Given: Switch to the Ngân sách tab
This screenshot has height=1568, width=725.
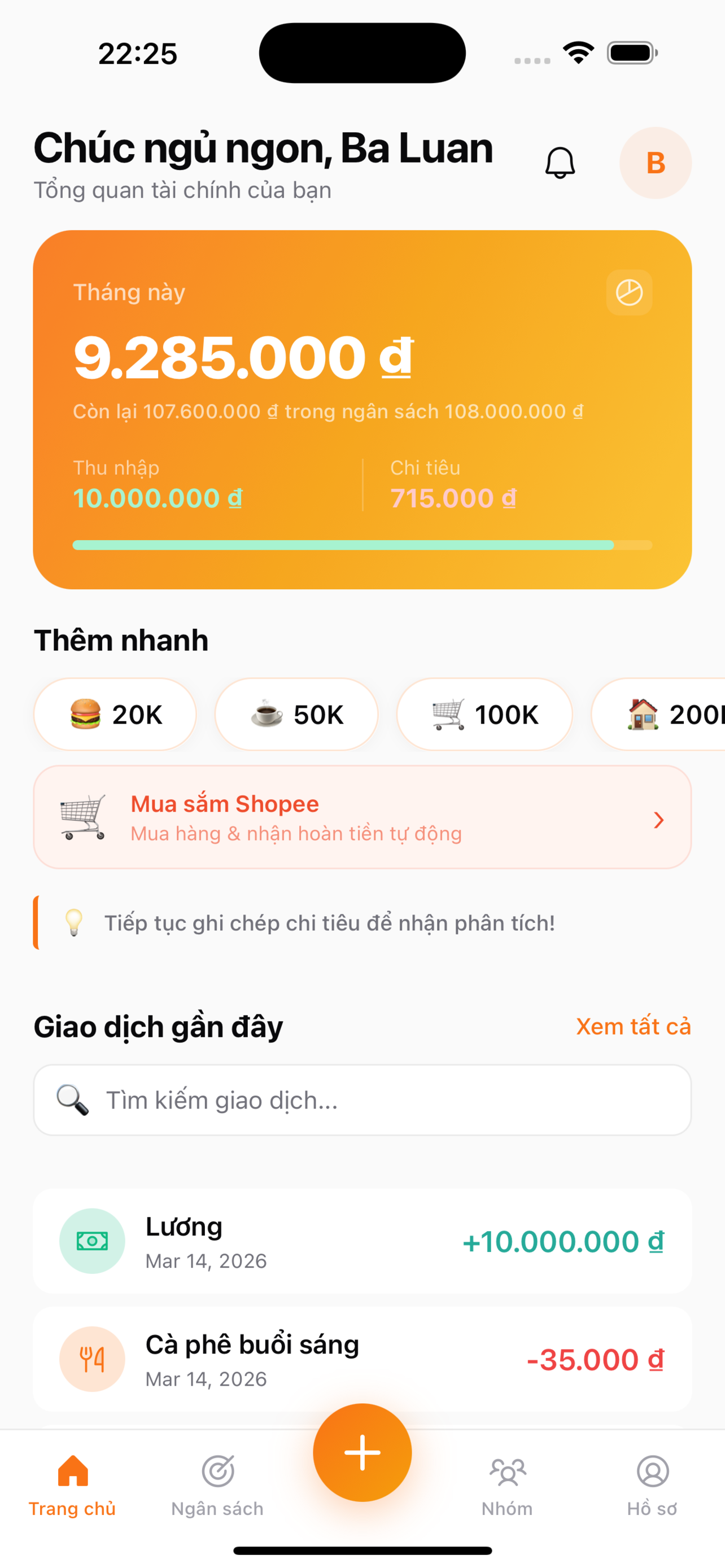Looking at the screenshot, I should (x=217, y=1484).
